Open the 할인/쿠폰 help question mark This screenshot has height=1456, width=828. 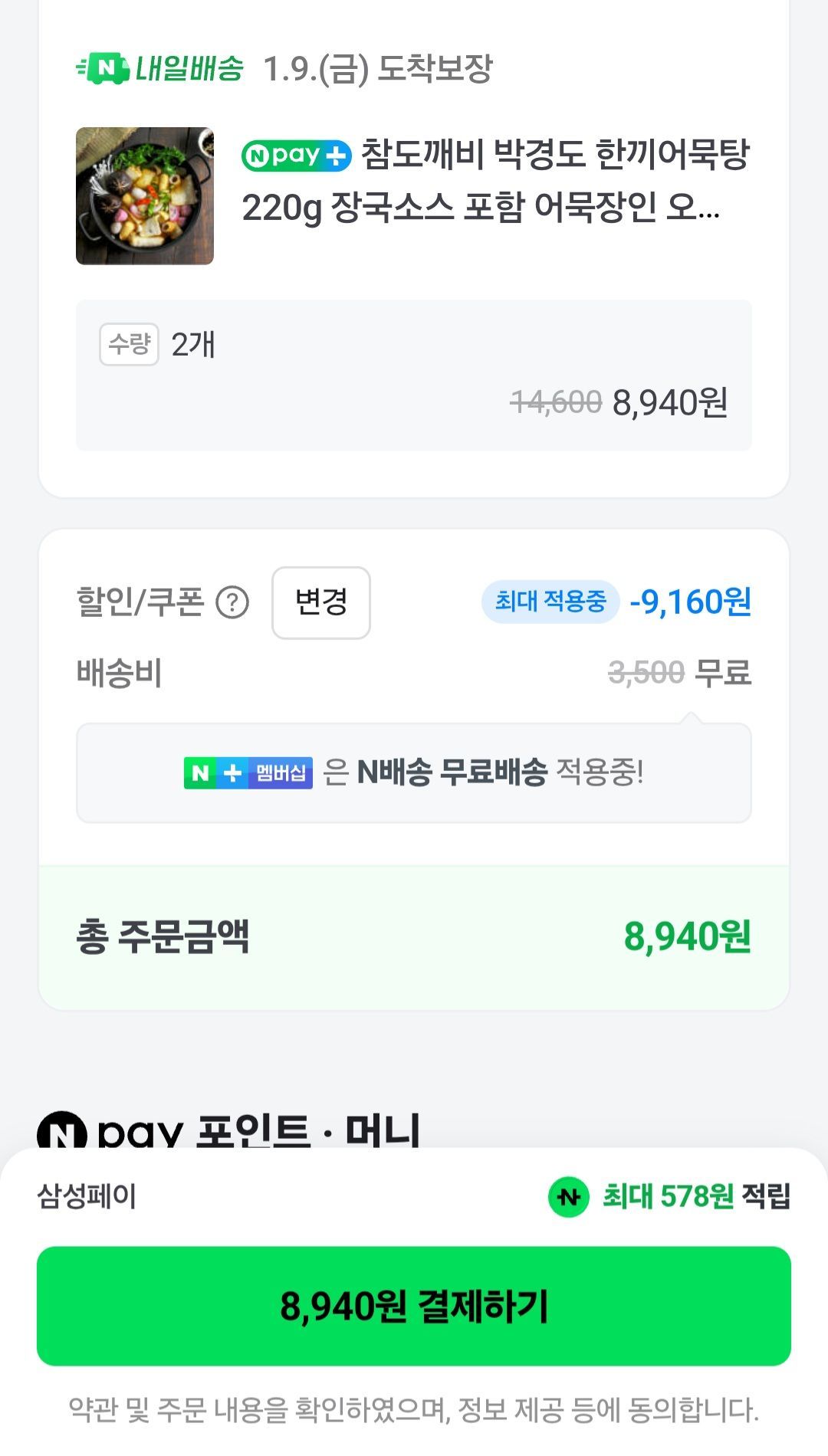[x=232, y=602]
